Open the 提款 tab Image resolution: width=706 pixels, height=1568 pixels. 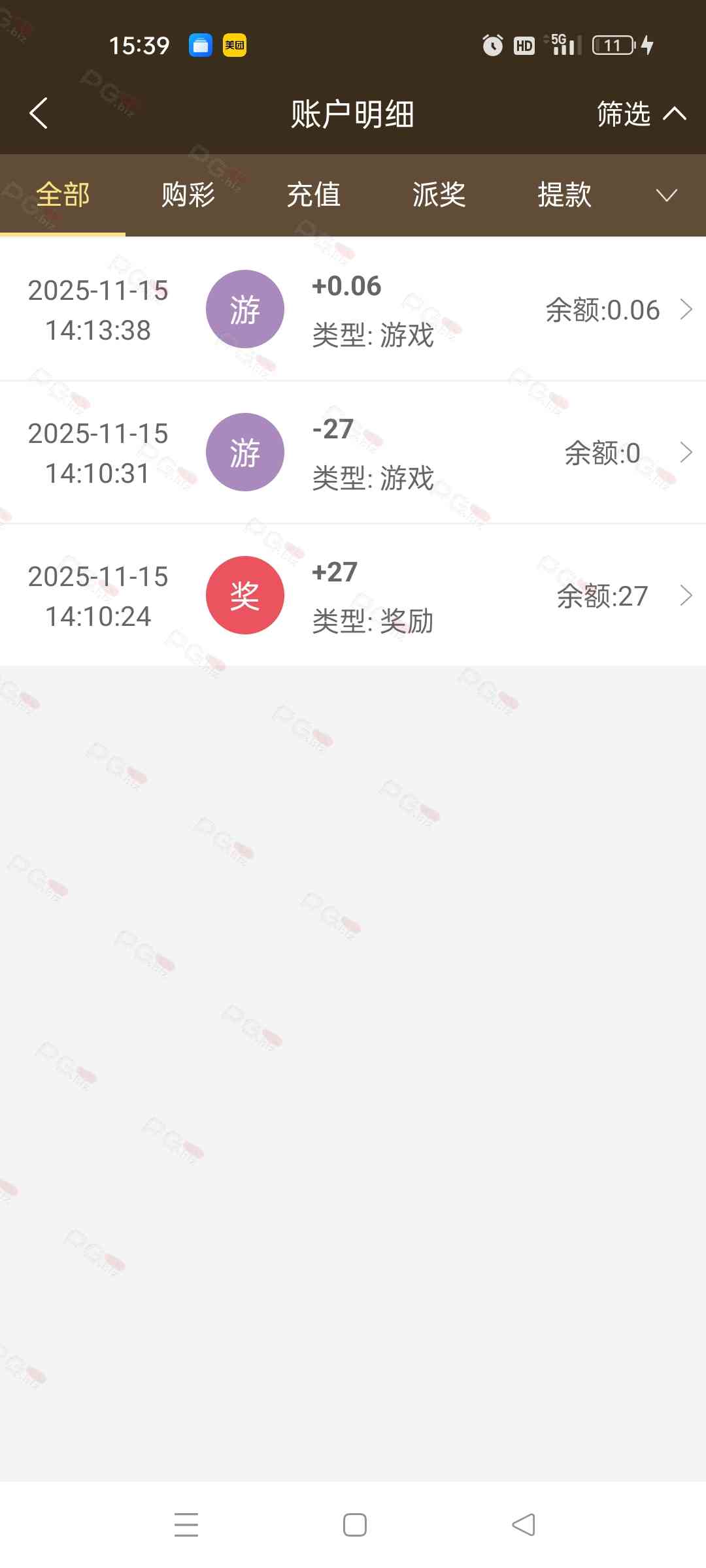tap(565, 195)
